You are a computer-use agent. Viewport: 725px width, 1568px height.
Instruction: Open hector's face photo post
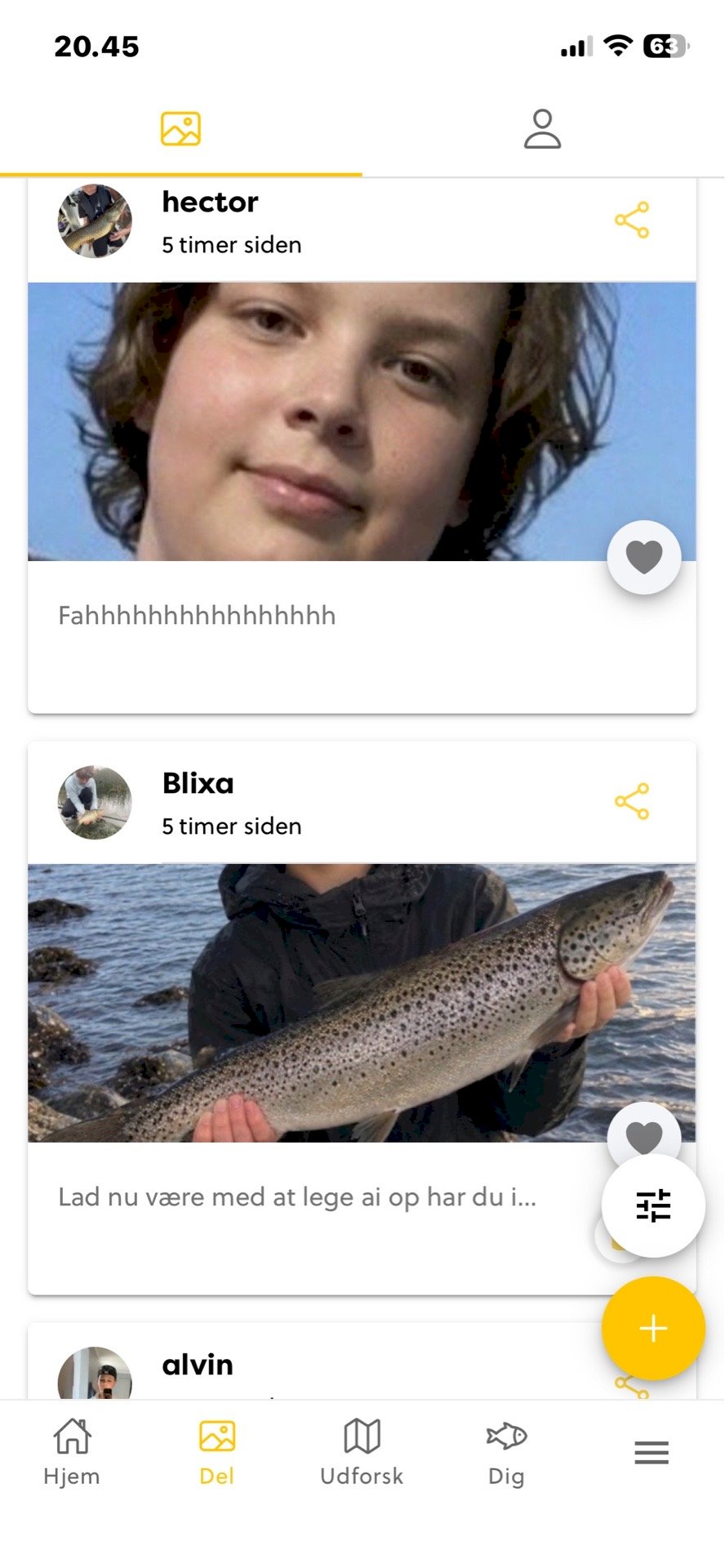tap(362, 421)
